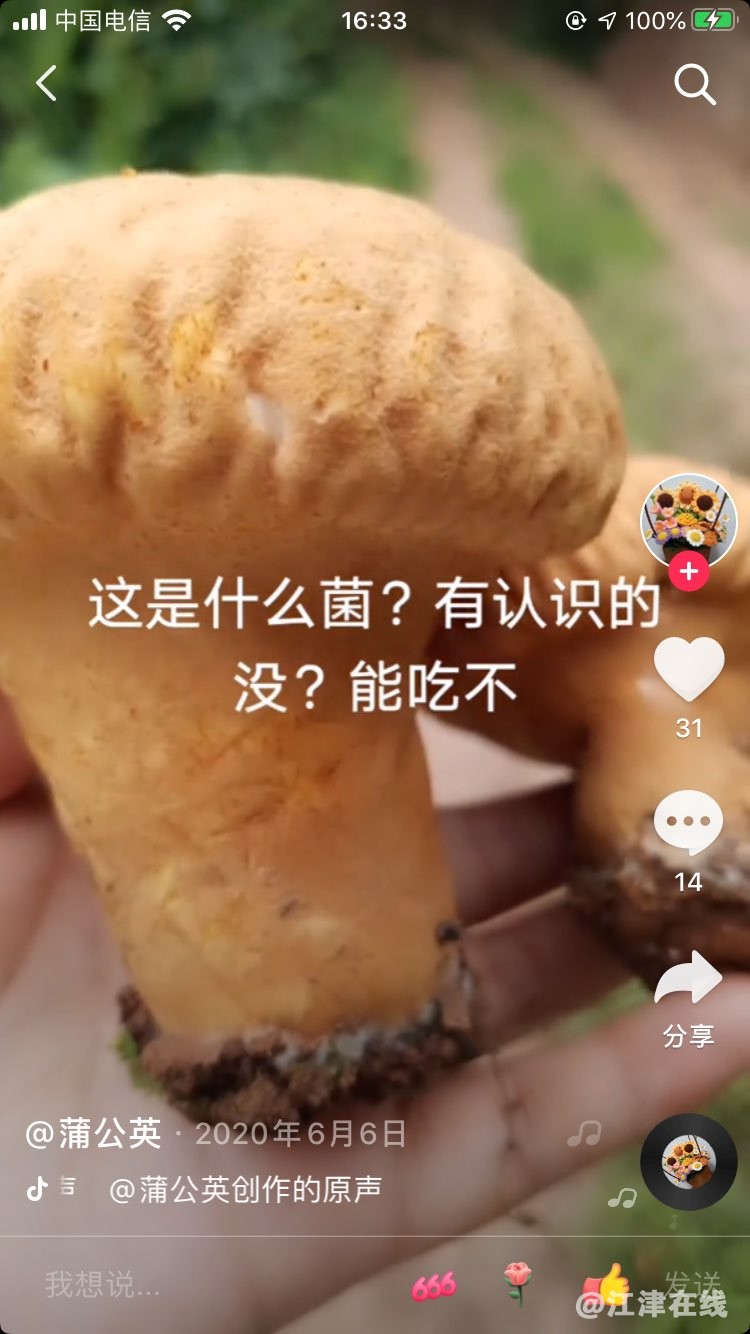Like this video with the heart

click(x=688, y=669)
